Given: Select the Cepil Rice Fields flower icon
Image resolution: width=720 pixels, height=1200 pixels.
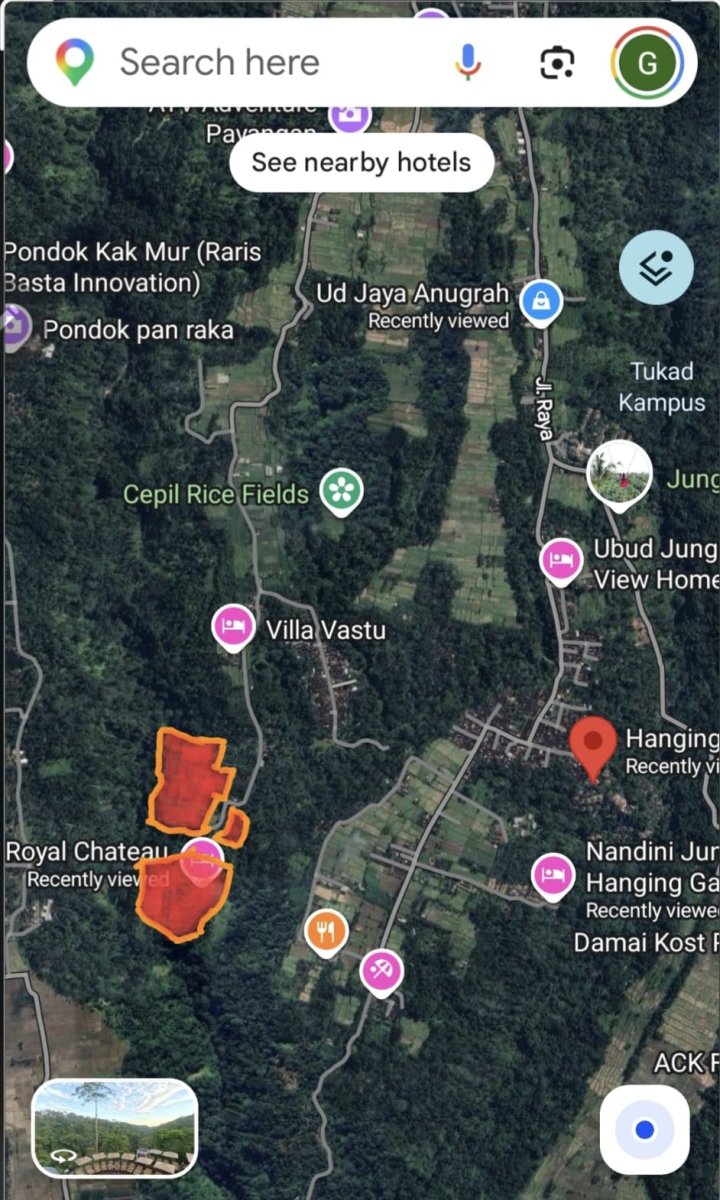Looking at the screenshot, I should pos(341,491).
